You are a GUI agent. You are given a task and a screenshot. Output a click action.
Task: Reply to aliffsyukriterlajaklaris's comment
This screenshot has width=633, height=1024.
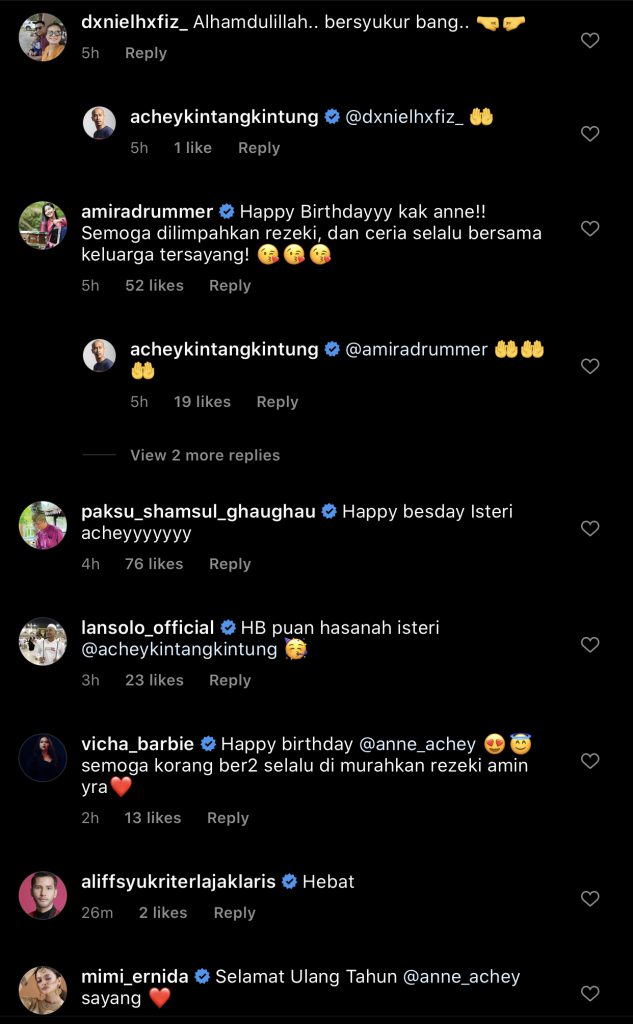[x=234, y=913]
